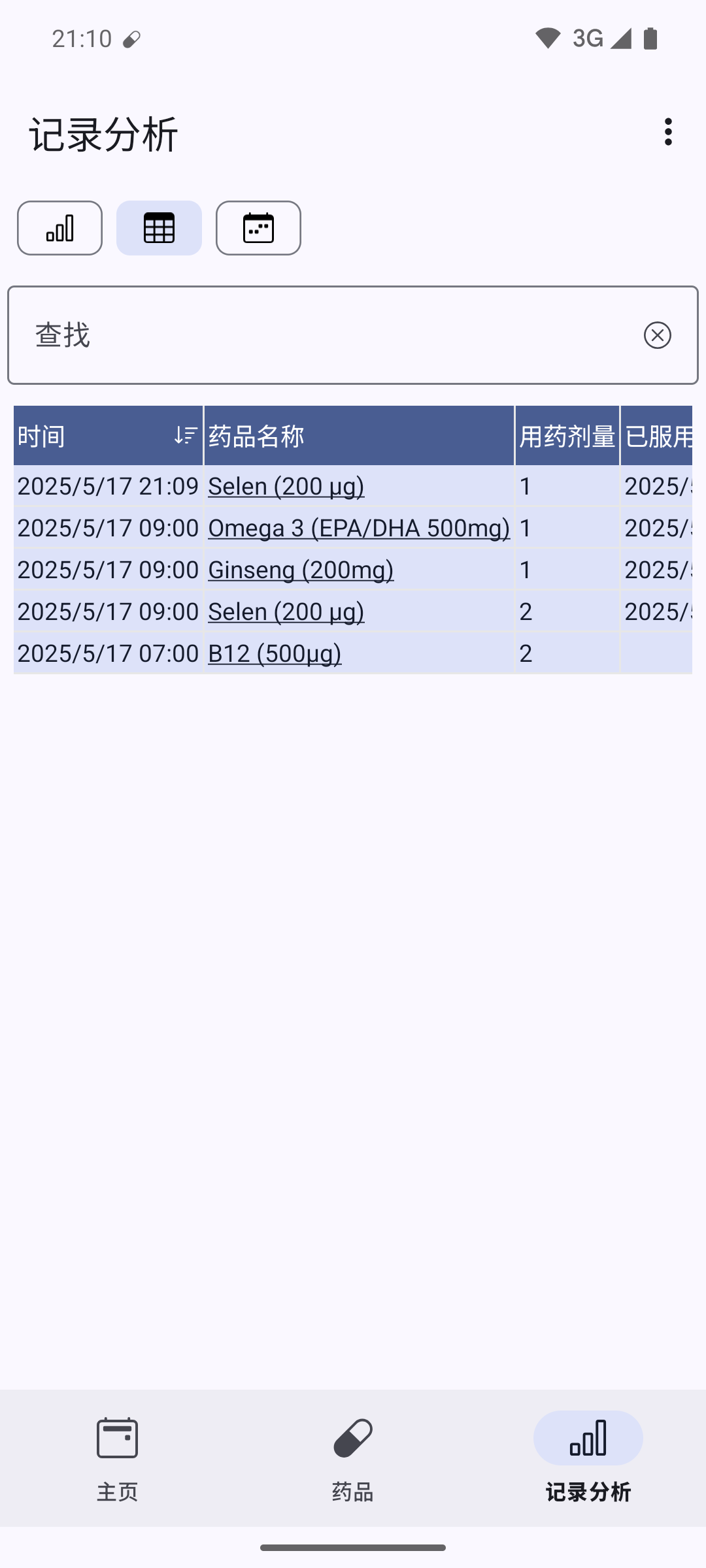Select the table view button

tap(159, 228)
